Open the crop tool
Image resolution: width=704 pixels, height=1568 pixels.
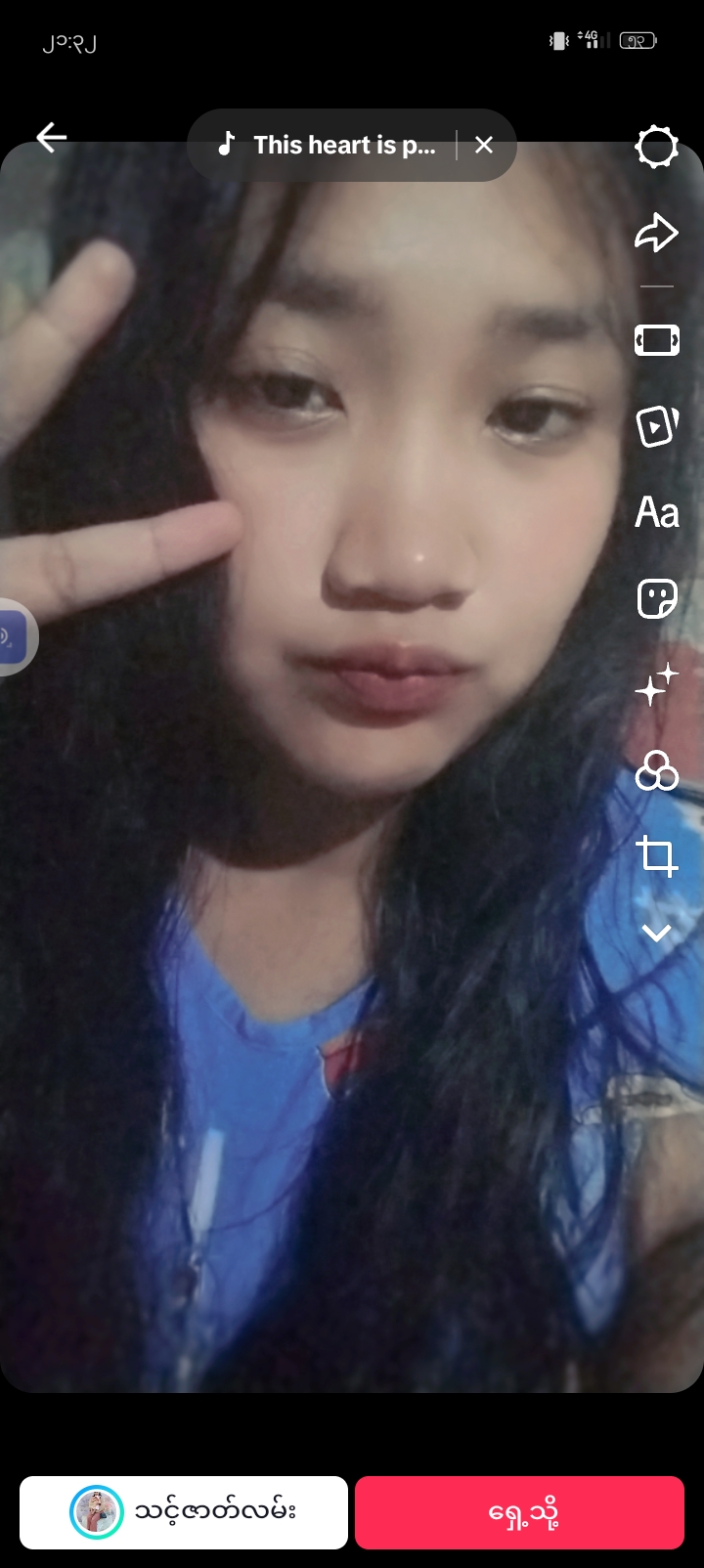click(x=656, y=856)
